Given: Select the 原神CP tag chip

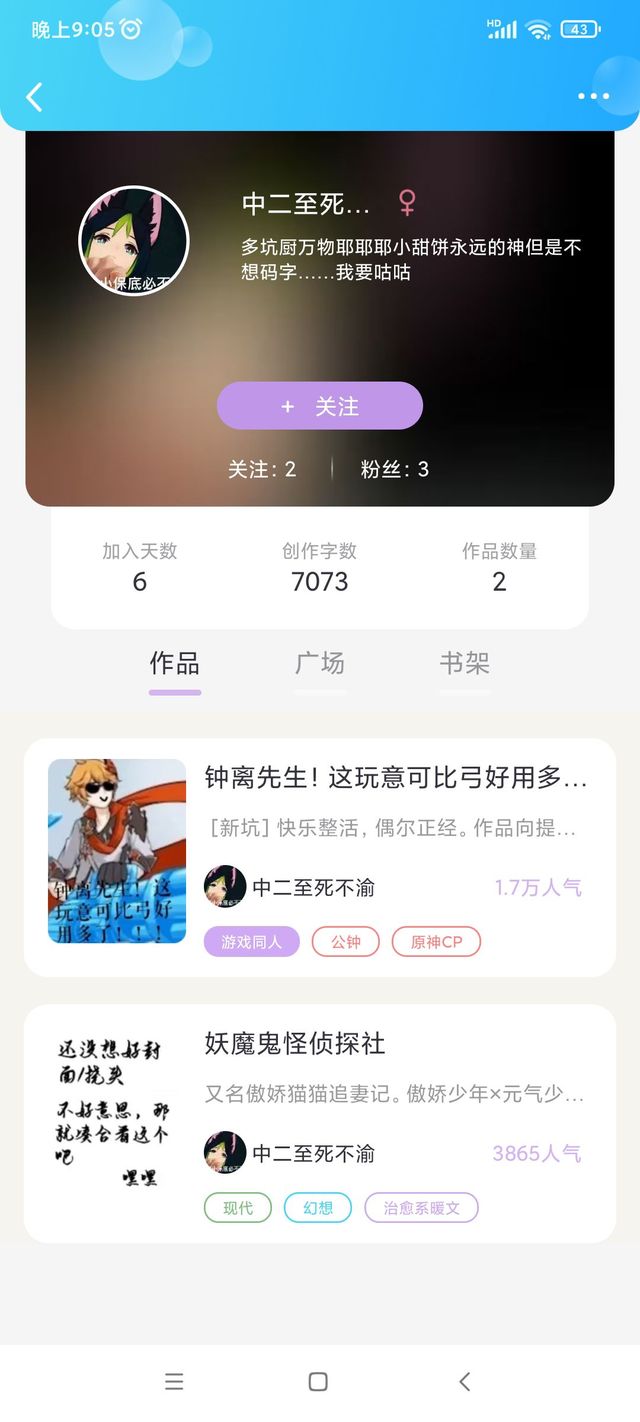Looking at the screenshot, I should point(436,942).
